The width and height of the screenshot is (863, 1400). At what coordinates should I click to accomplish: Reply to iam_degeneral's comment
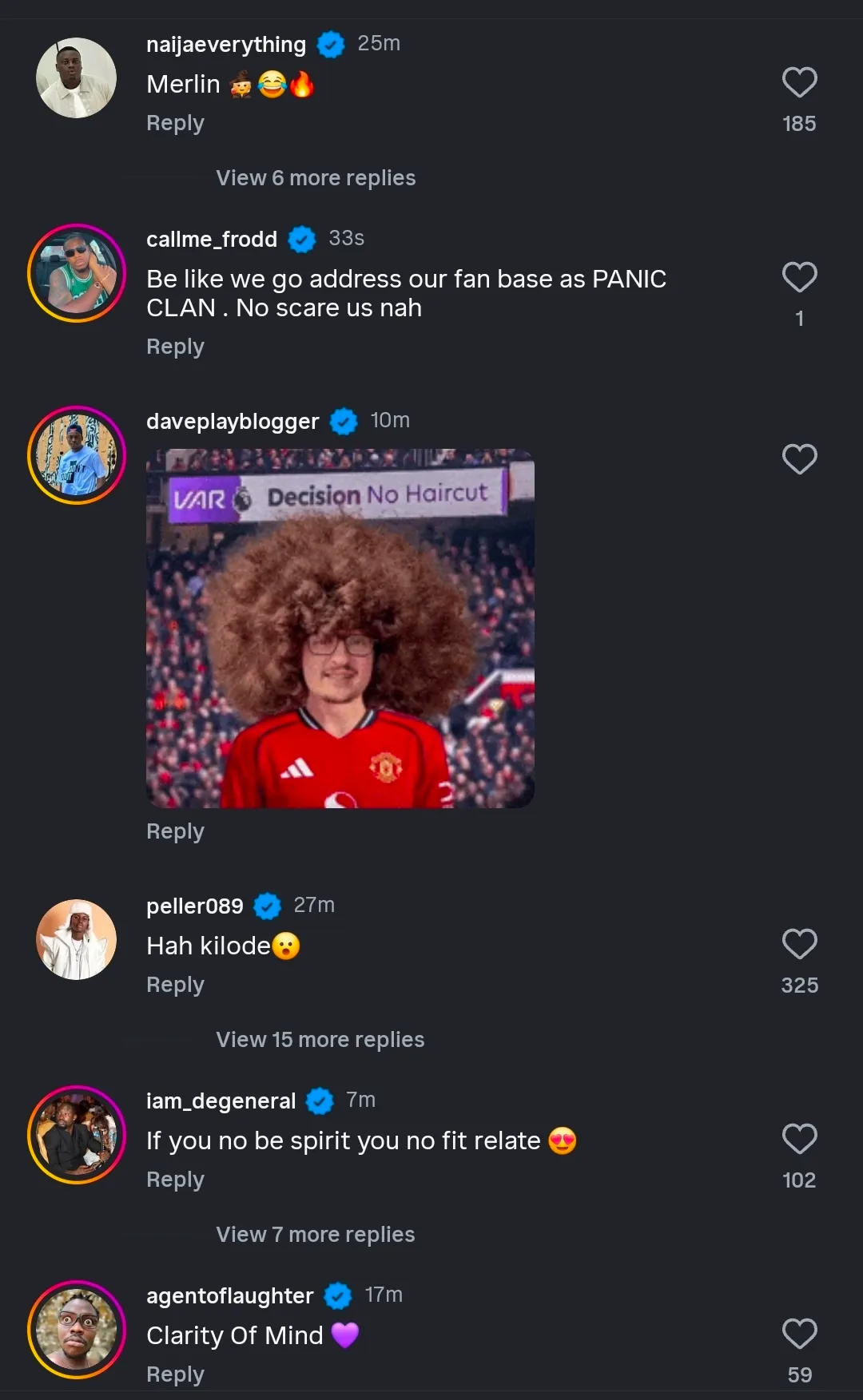tap(175, 1180)
